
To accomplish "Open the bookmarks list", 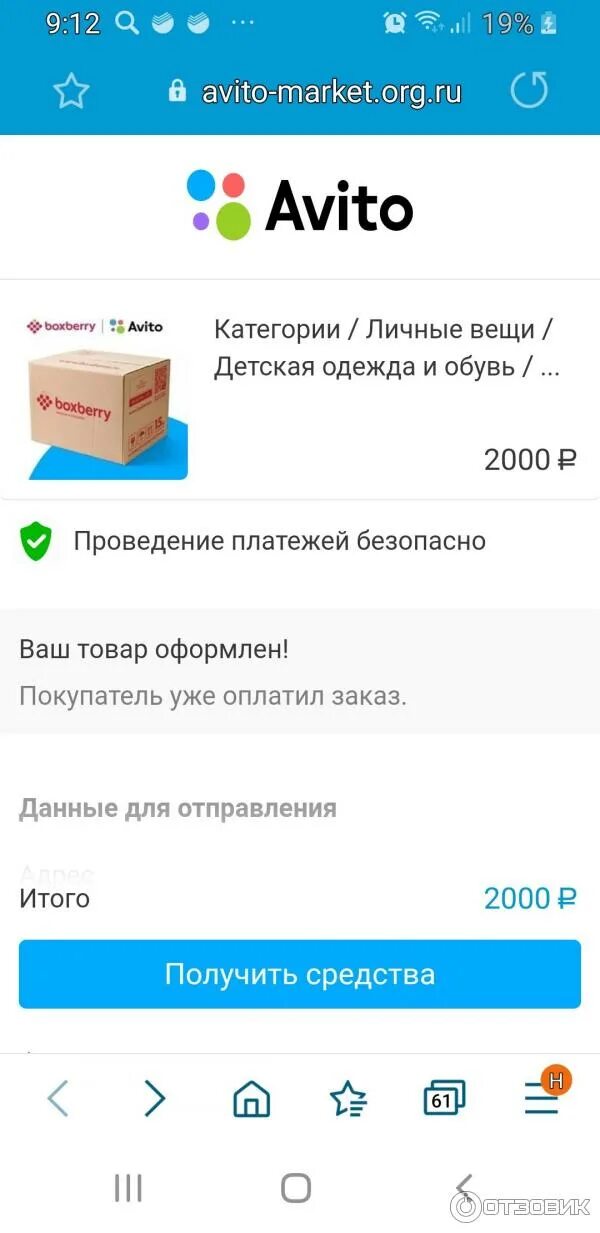I will click(x=348, y=1099).
